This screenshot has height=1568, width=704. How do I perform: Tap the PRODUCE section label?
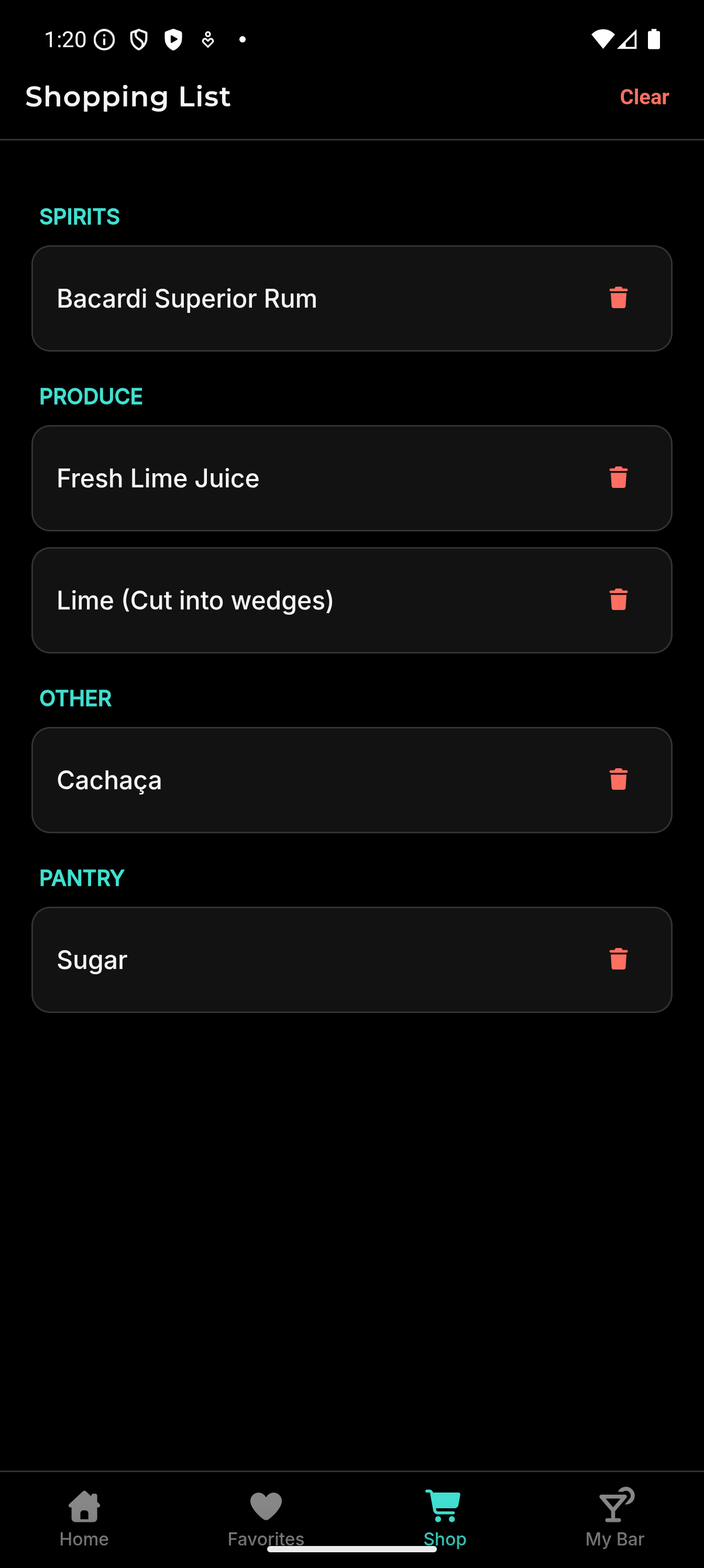point(90,396)
